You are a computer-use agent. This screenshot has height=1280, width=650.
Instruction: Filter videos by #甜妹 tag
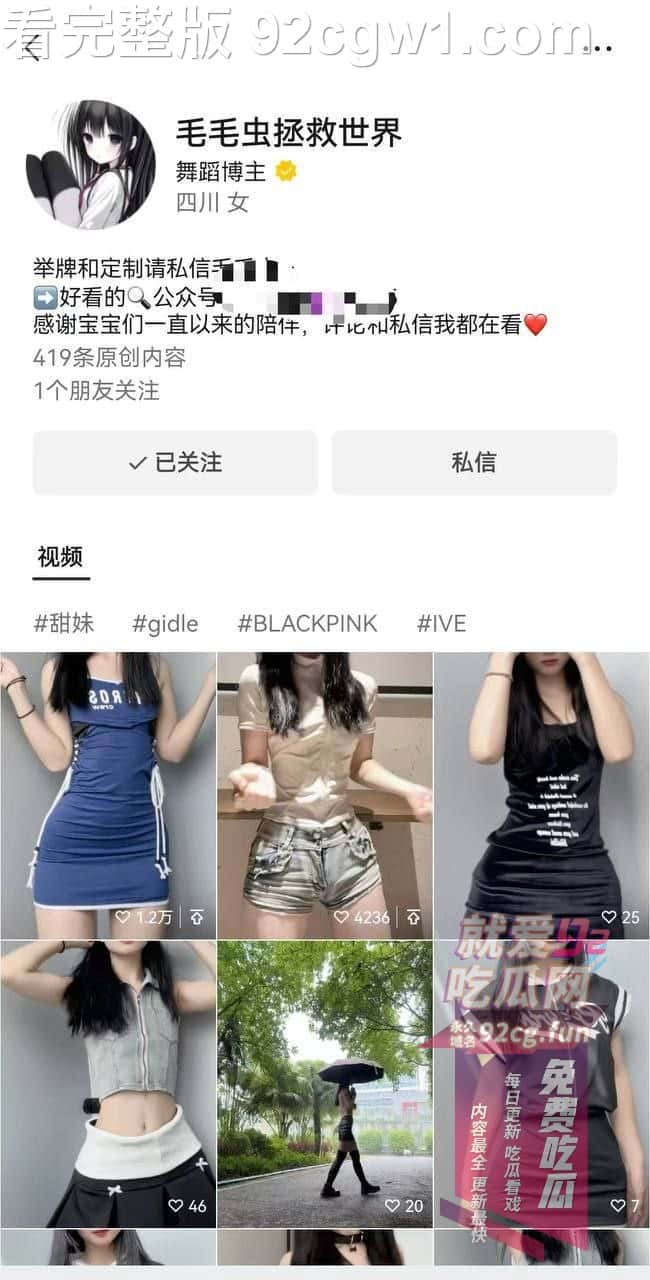pyautogui.click(x=64, y=624)
